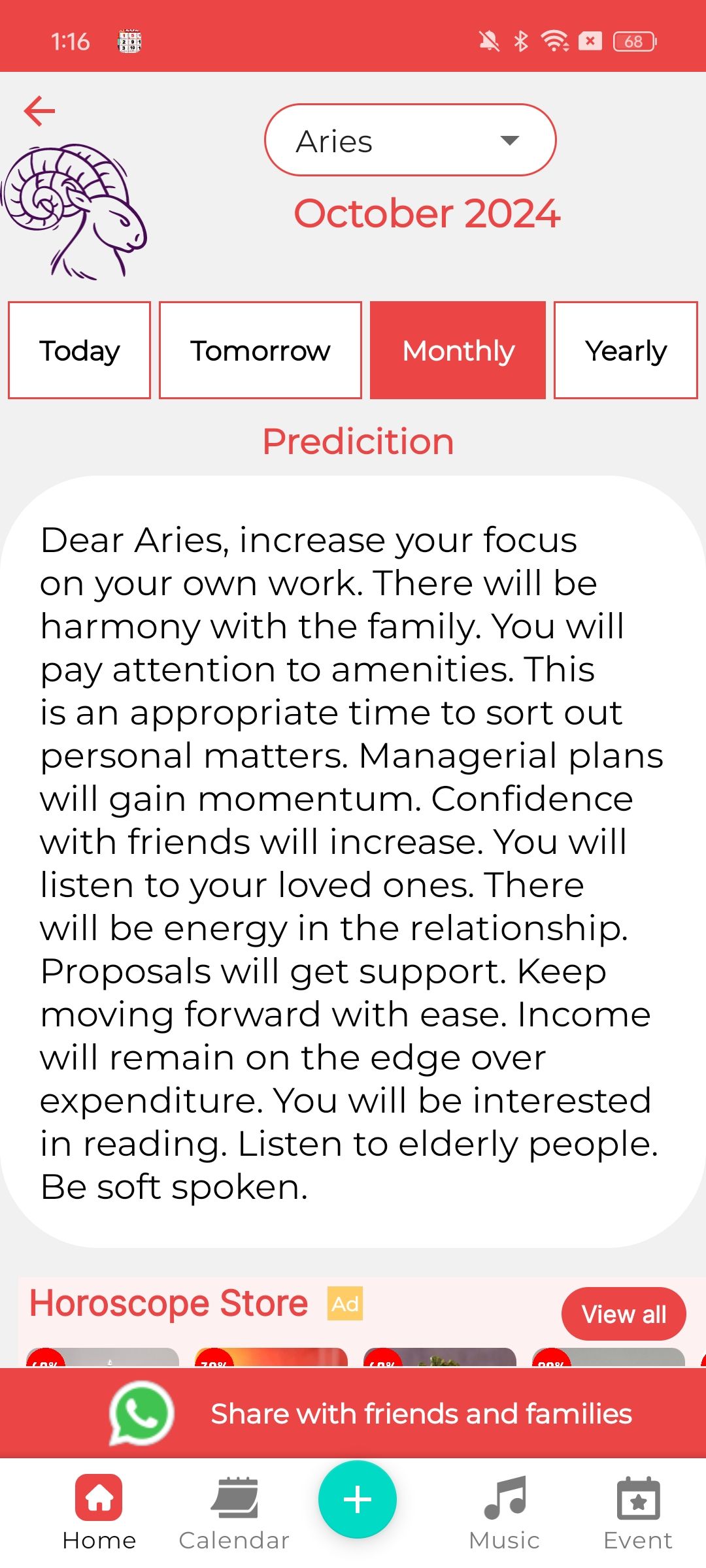Go back using the red arrow
706x1568 pixels.
tap(39, 111)
